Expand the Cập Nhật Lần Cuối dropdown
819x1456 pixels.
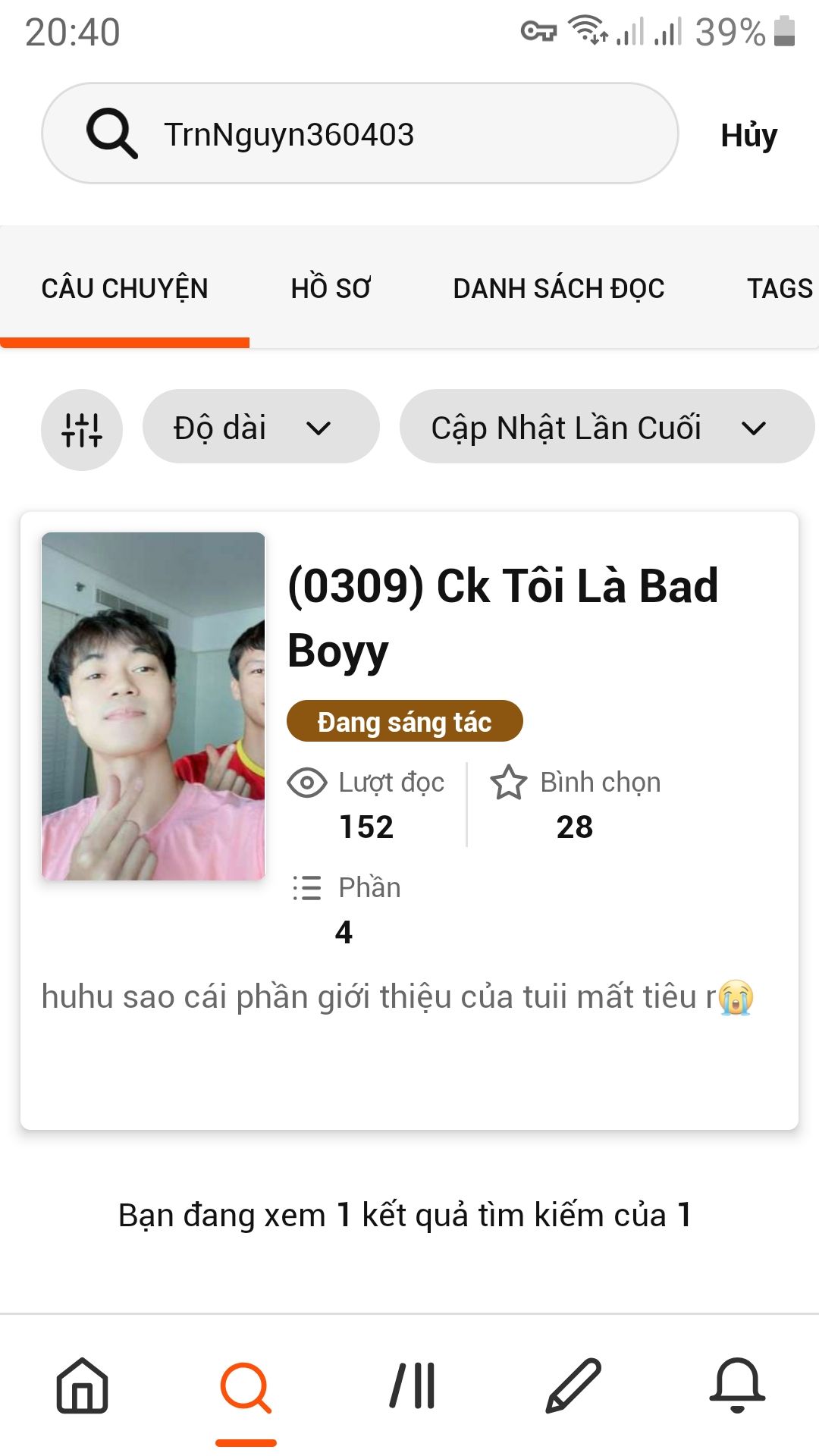click(x=606, y=428)
